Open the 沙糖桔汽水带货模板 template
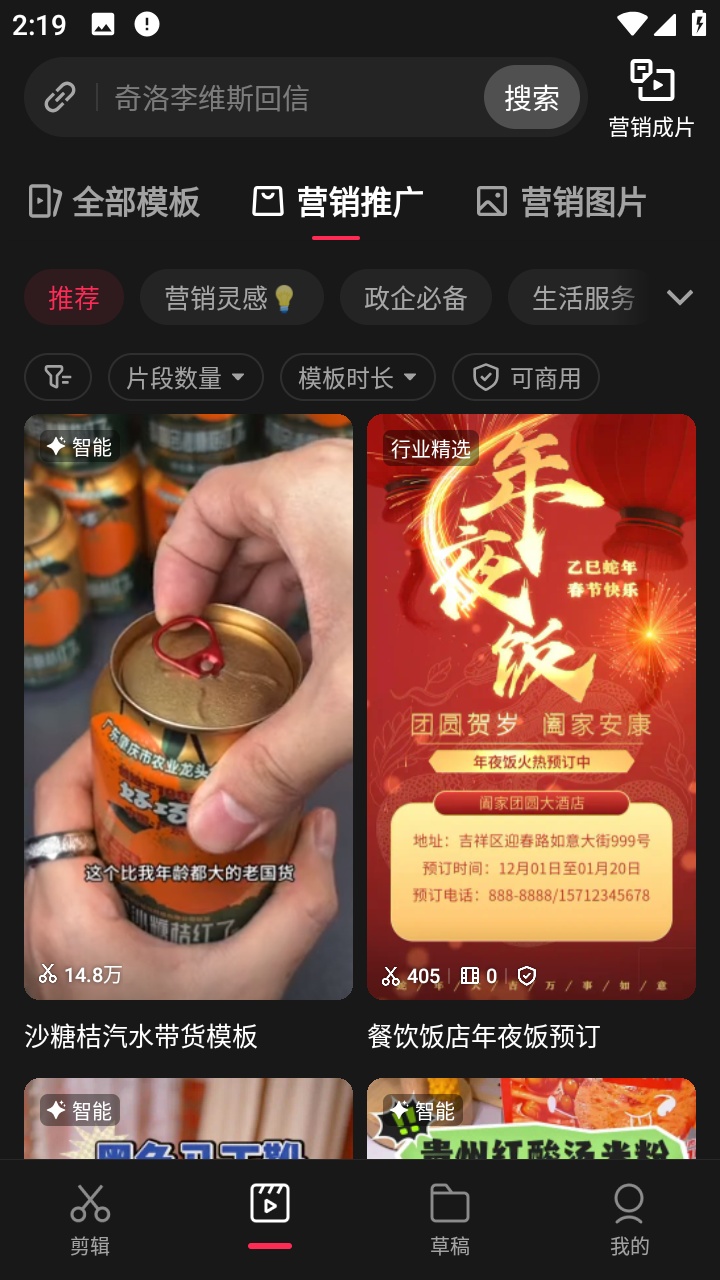720x1280 pixels. [x=188, y=706]
